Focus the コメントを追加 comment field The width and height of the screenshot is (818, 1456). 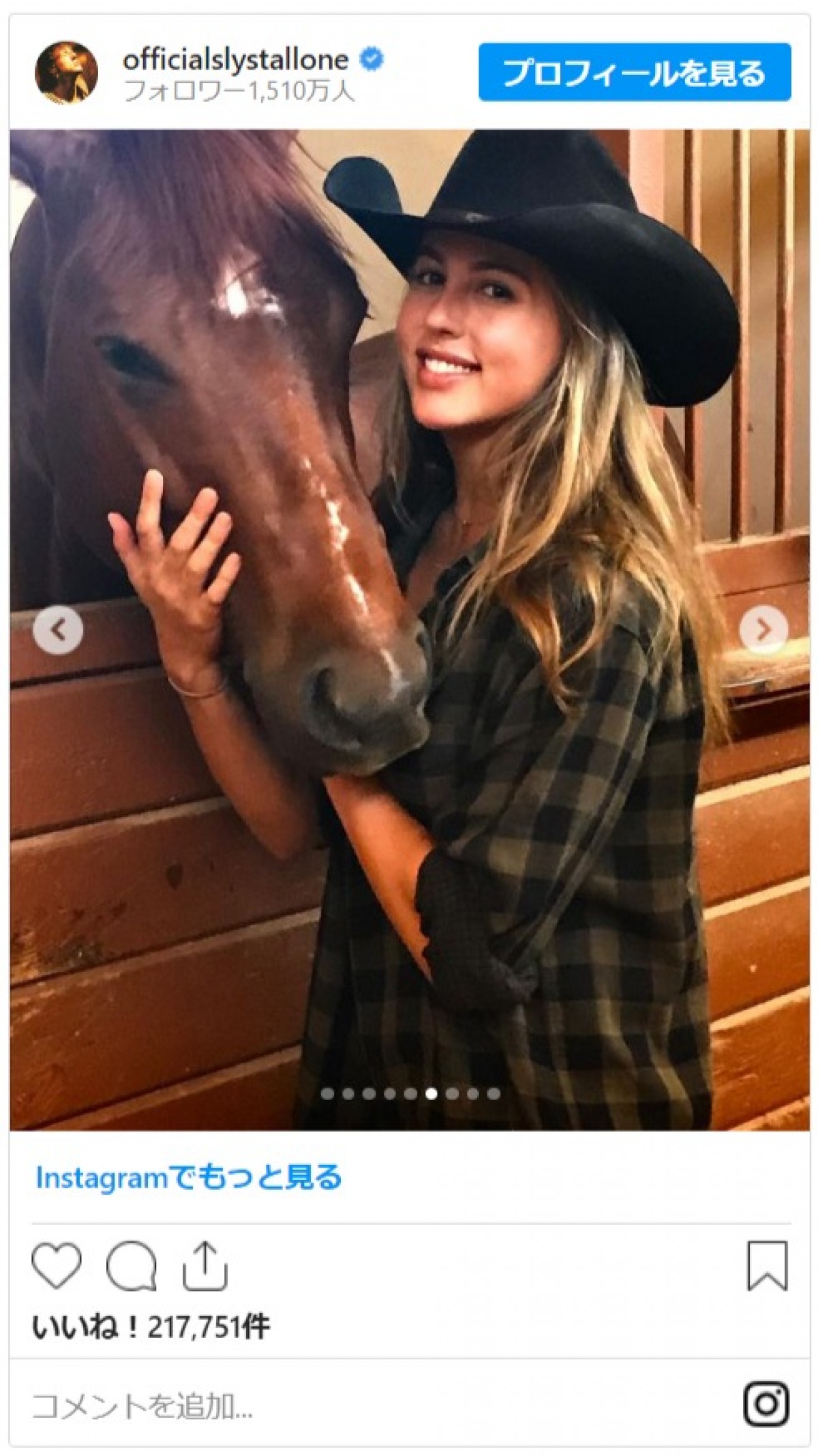(x=341, y=1406)
